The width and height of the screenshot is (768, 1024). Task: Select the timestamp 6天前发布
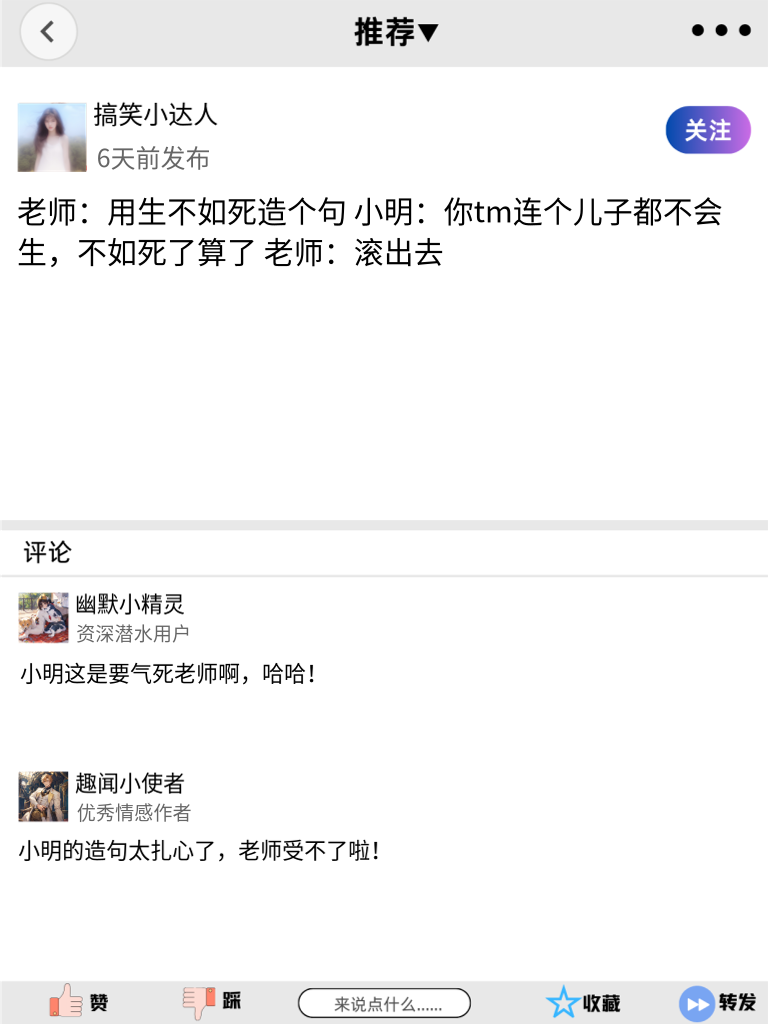152,159
